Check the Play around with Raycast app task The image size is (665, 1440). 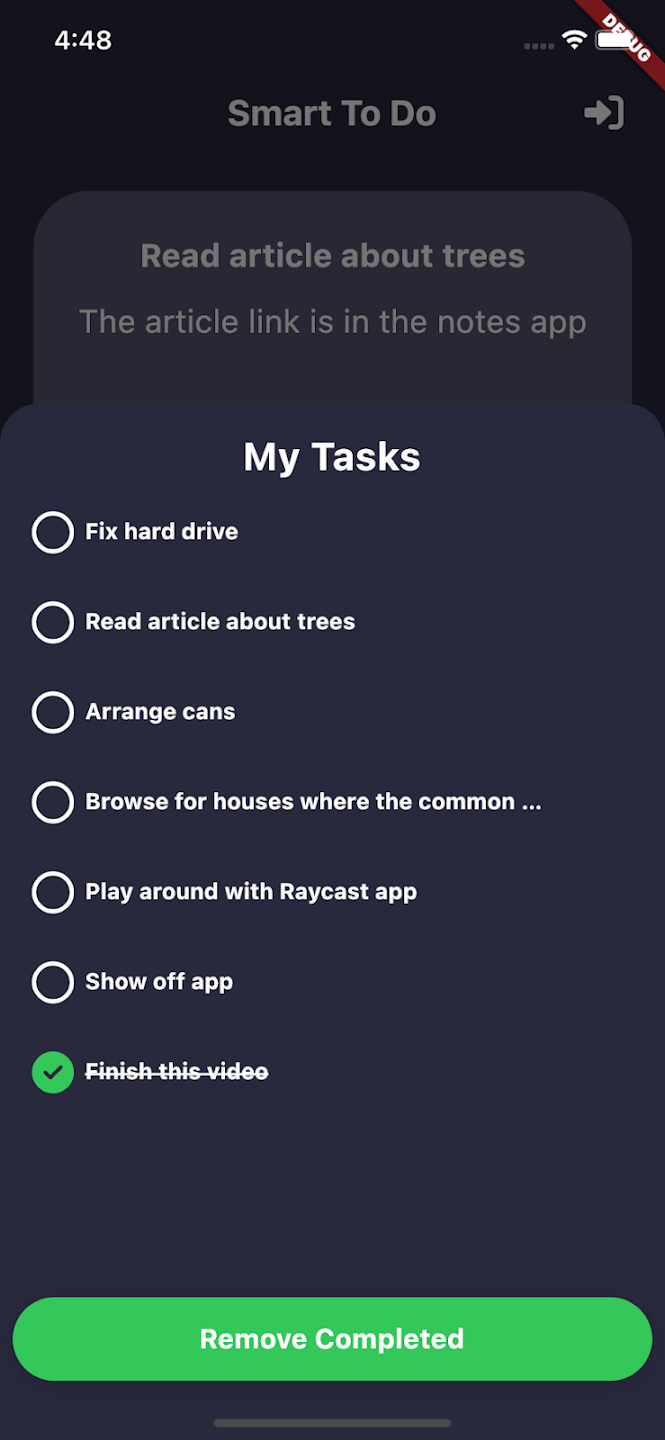pos(53,892)
